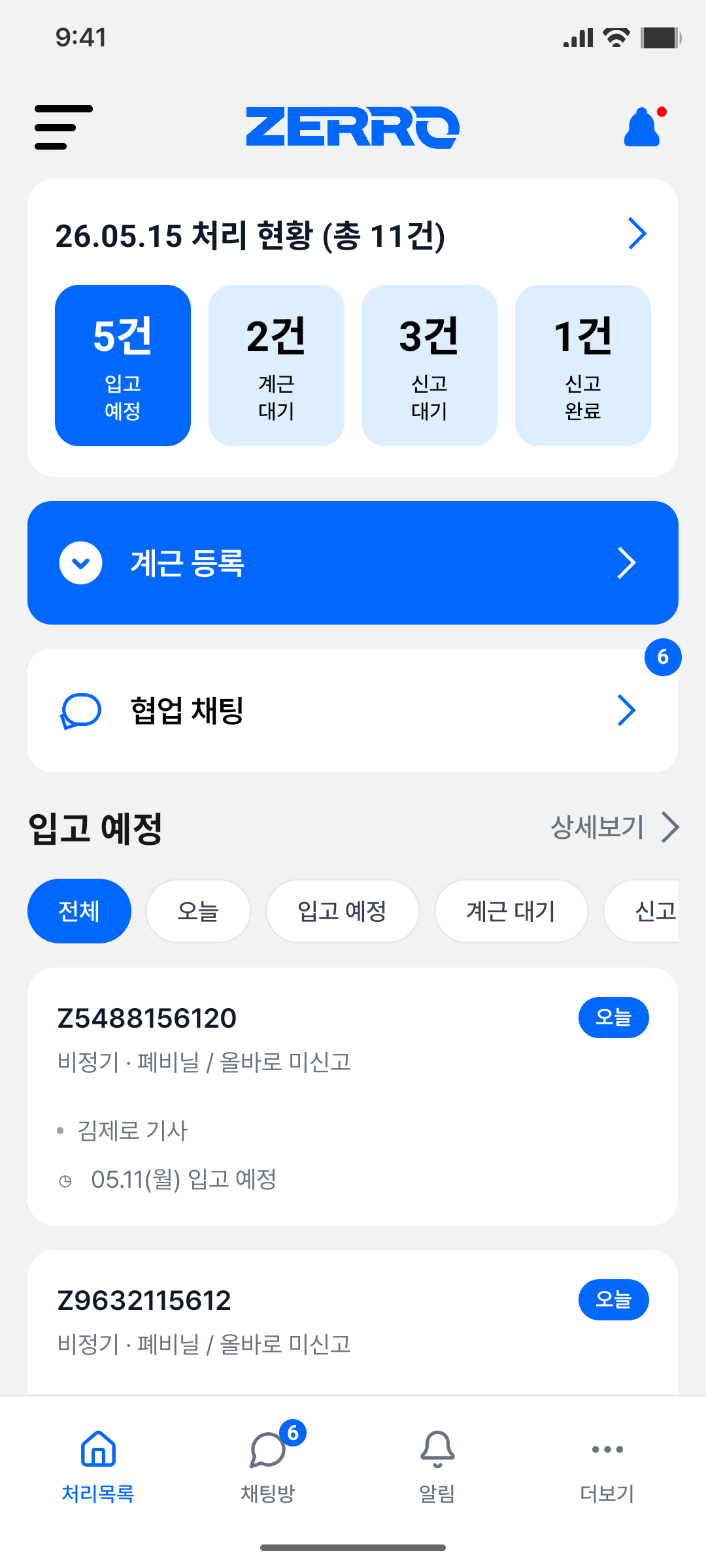706x1568 pixels.
Task: Filter by the 계근 대기 chip
Action: [x=511, y=911]
